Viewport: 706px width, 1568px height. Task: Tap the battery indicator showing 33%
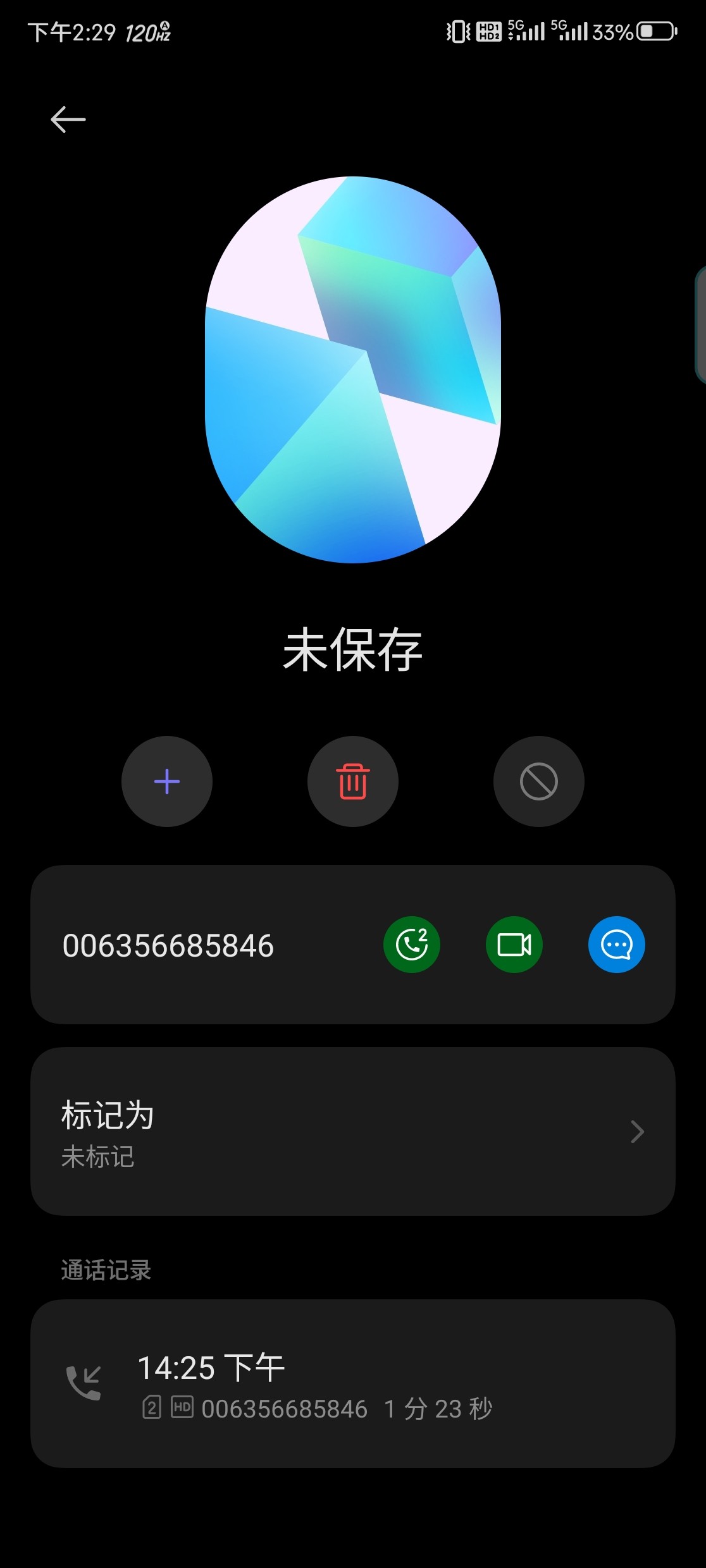(x=633, y=32)
